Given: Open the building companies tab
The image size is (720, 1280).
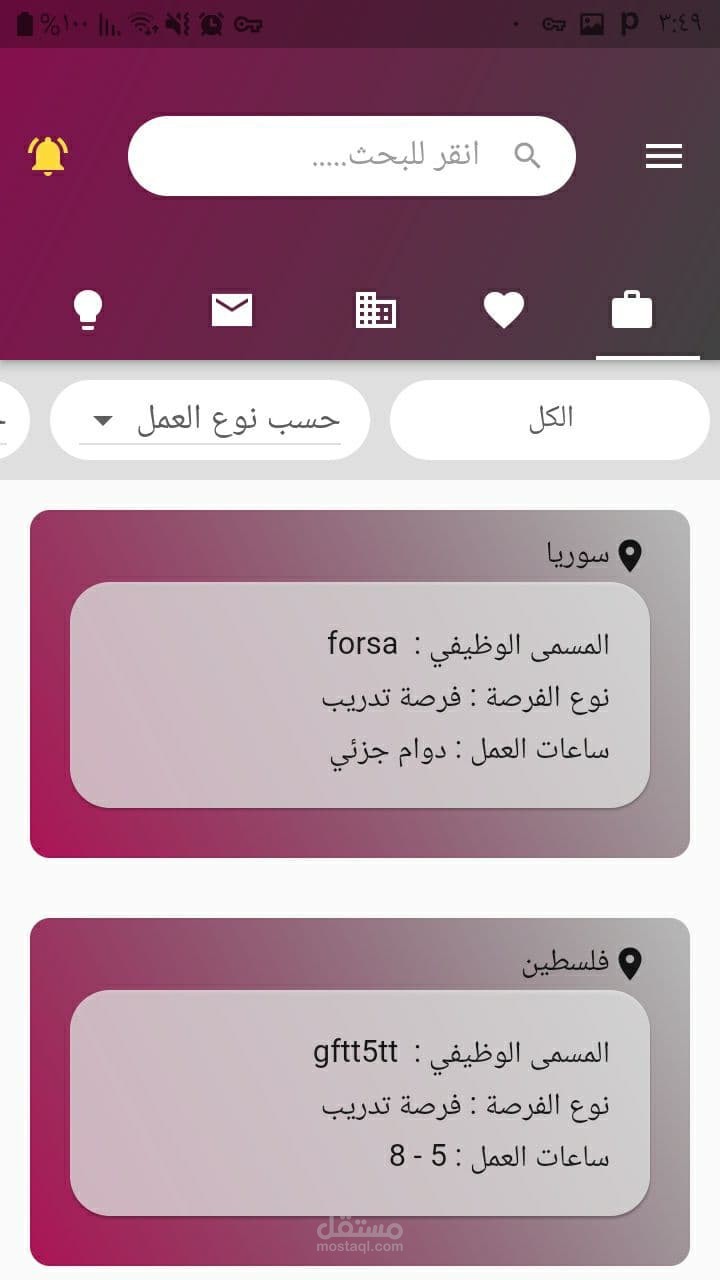Looking at the screenshot, I should pos(376,310).
